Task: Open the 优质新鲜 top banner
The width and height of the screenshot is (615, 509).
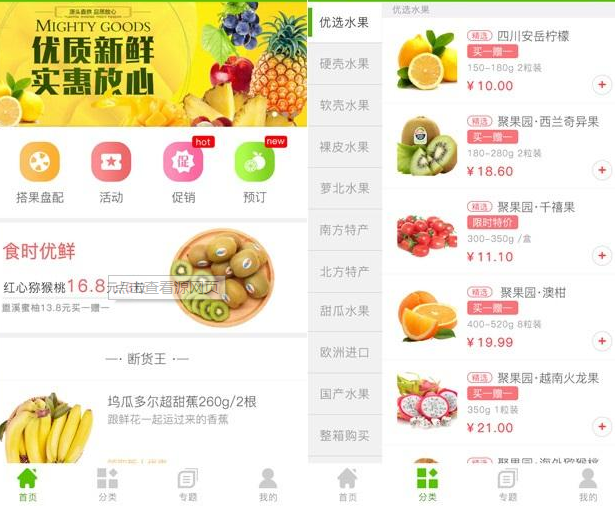Action: tap(153, 62)
